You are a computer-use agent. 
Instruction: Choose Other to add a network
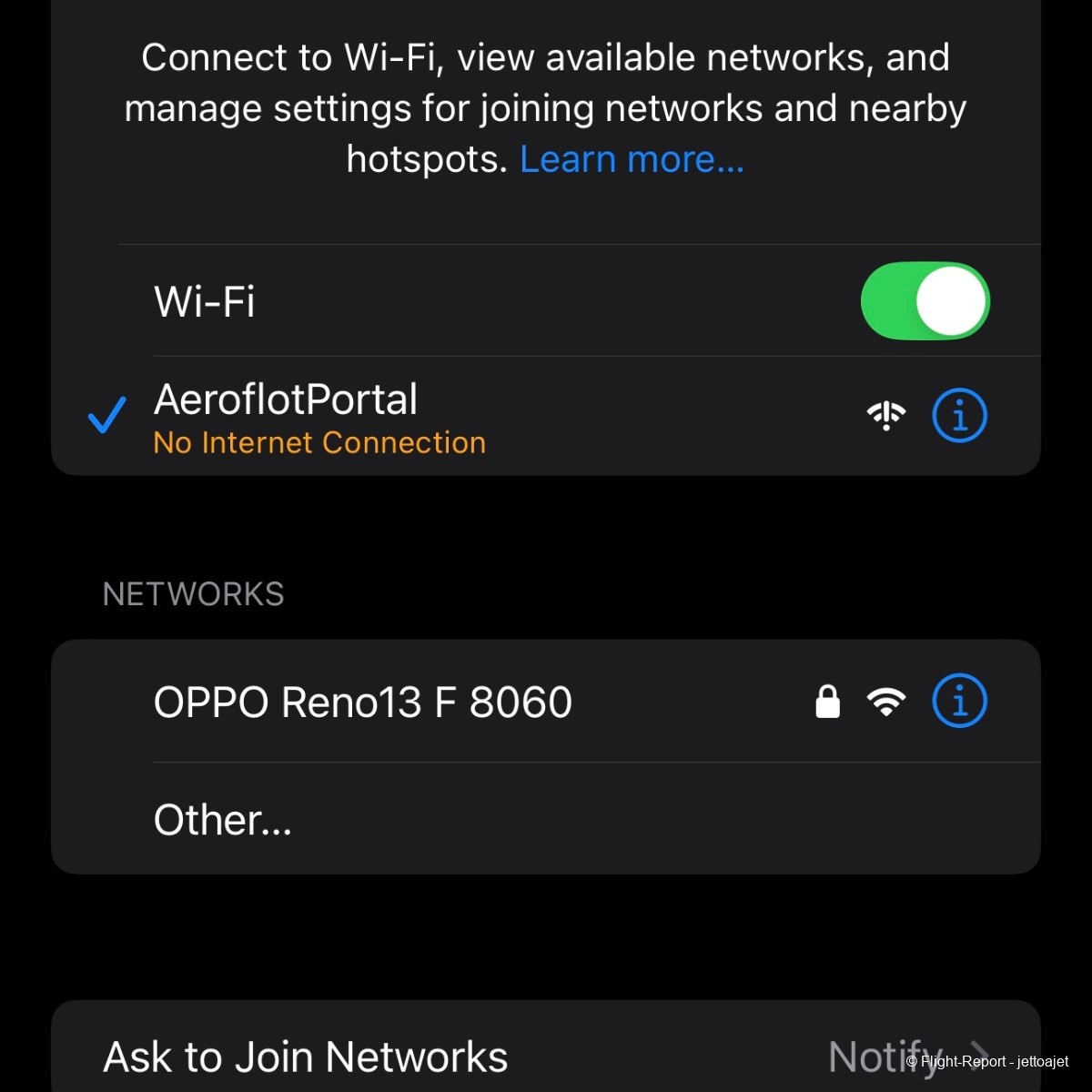click(x=223, y=820)
